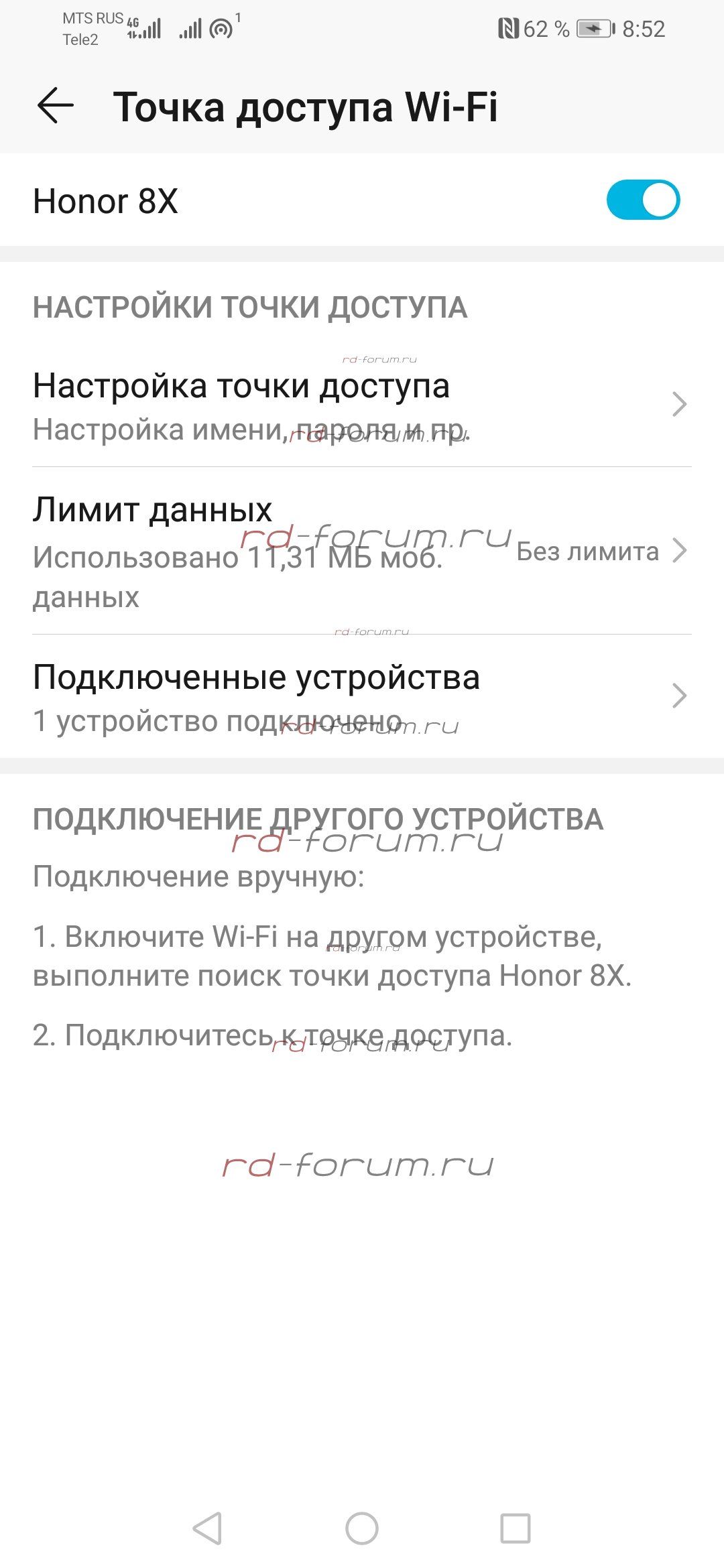Open the Лимит данных setting
Screen dimensions: 724x1568
click(362, 551)
